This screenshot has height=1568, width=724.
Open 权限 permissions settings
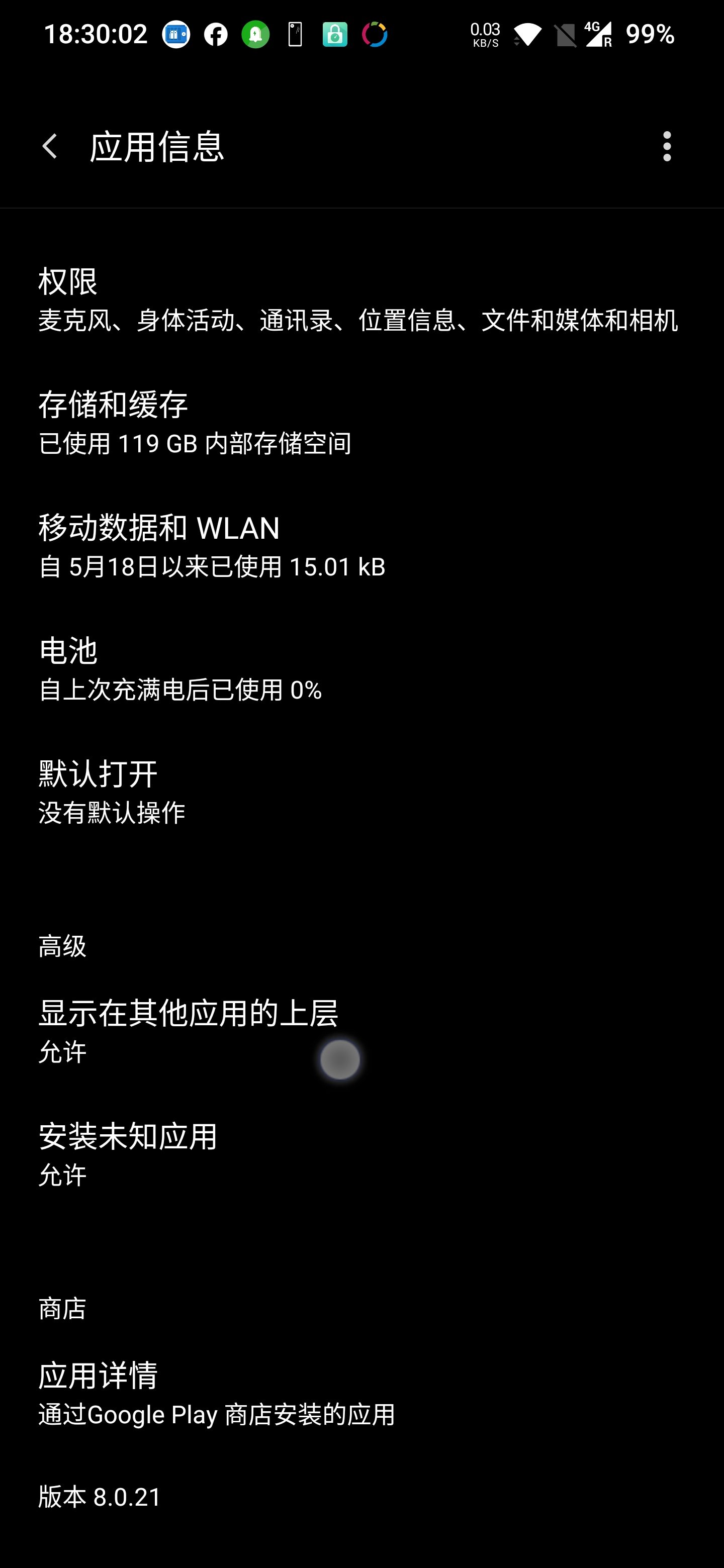pos(361,300)
